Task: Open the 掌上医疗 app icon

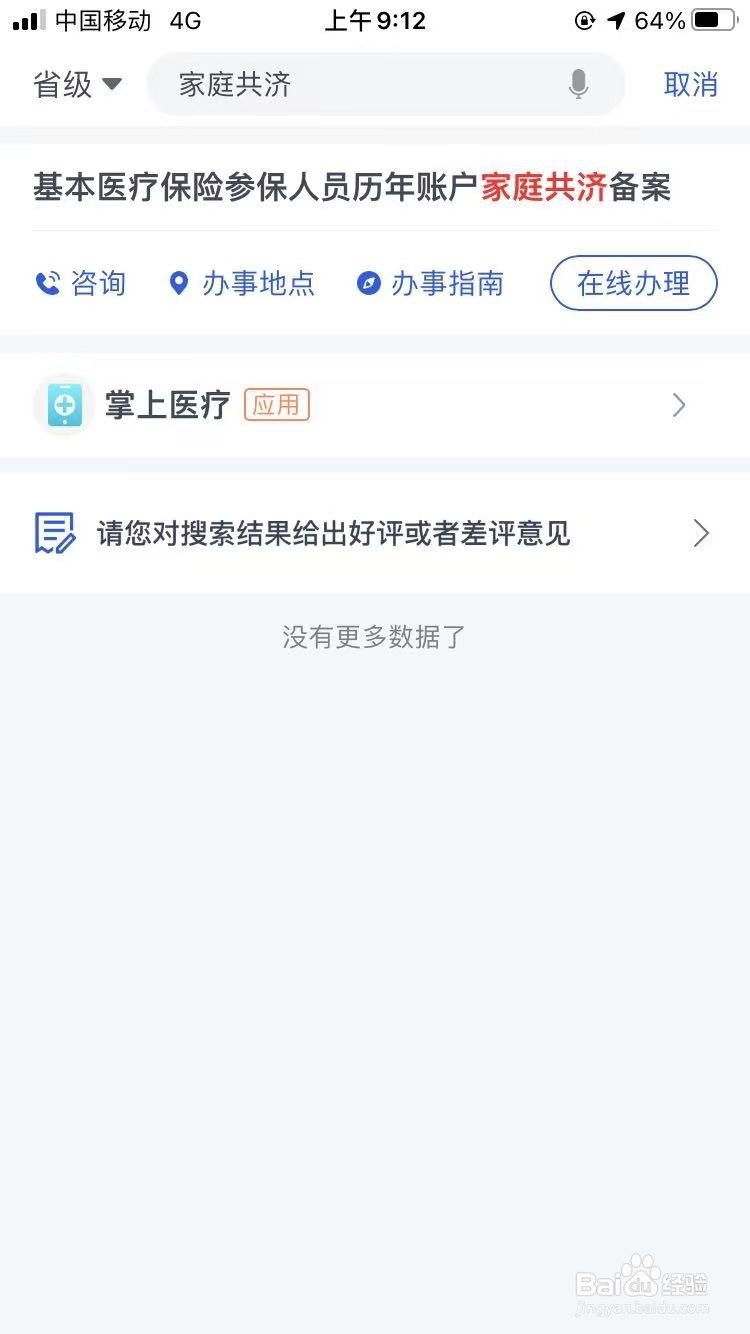Action: click(63, 404)
